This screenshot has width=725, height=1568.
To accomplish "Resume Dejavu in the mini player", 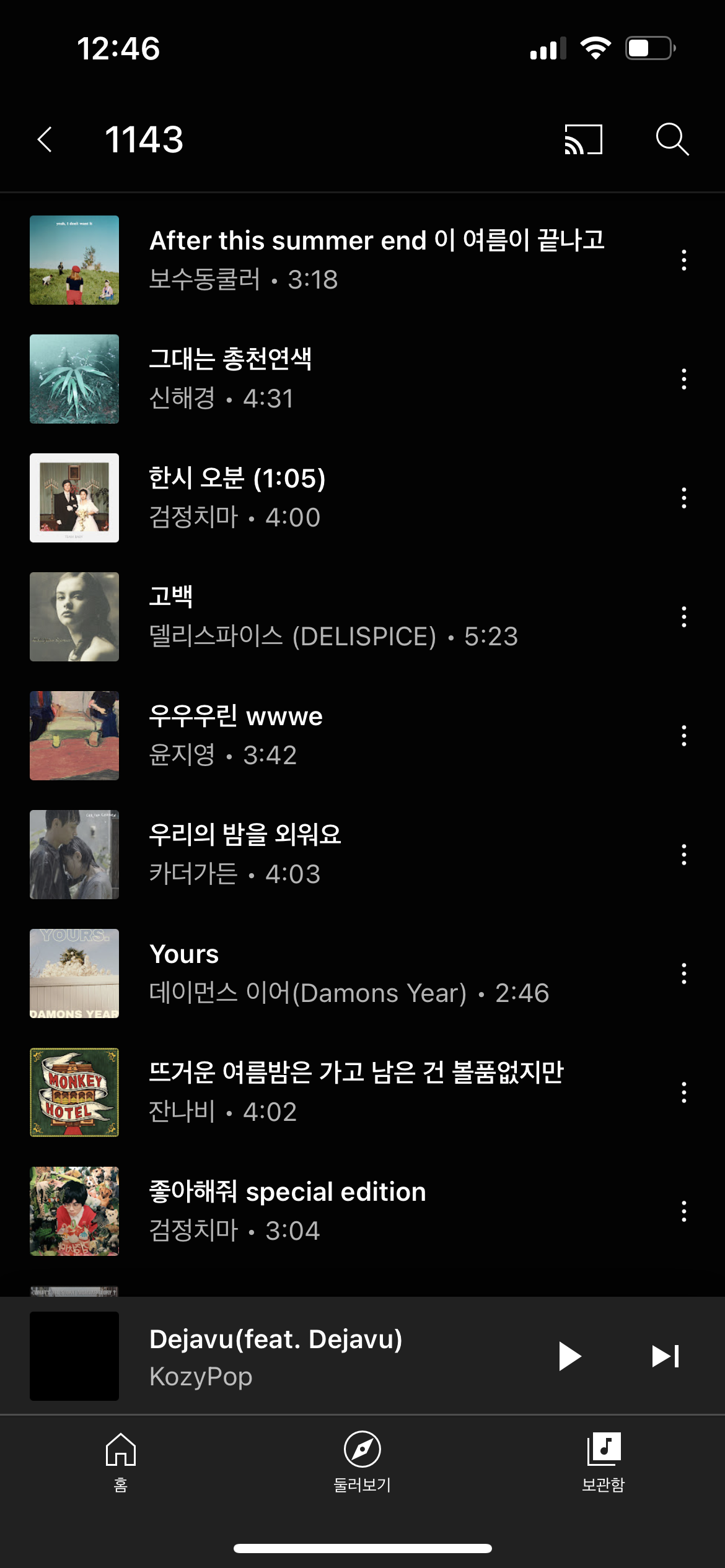I will click(x=569, y=1356).
